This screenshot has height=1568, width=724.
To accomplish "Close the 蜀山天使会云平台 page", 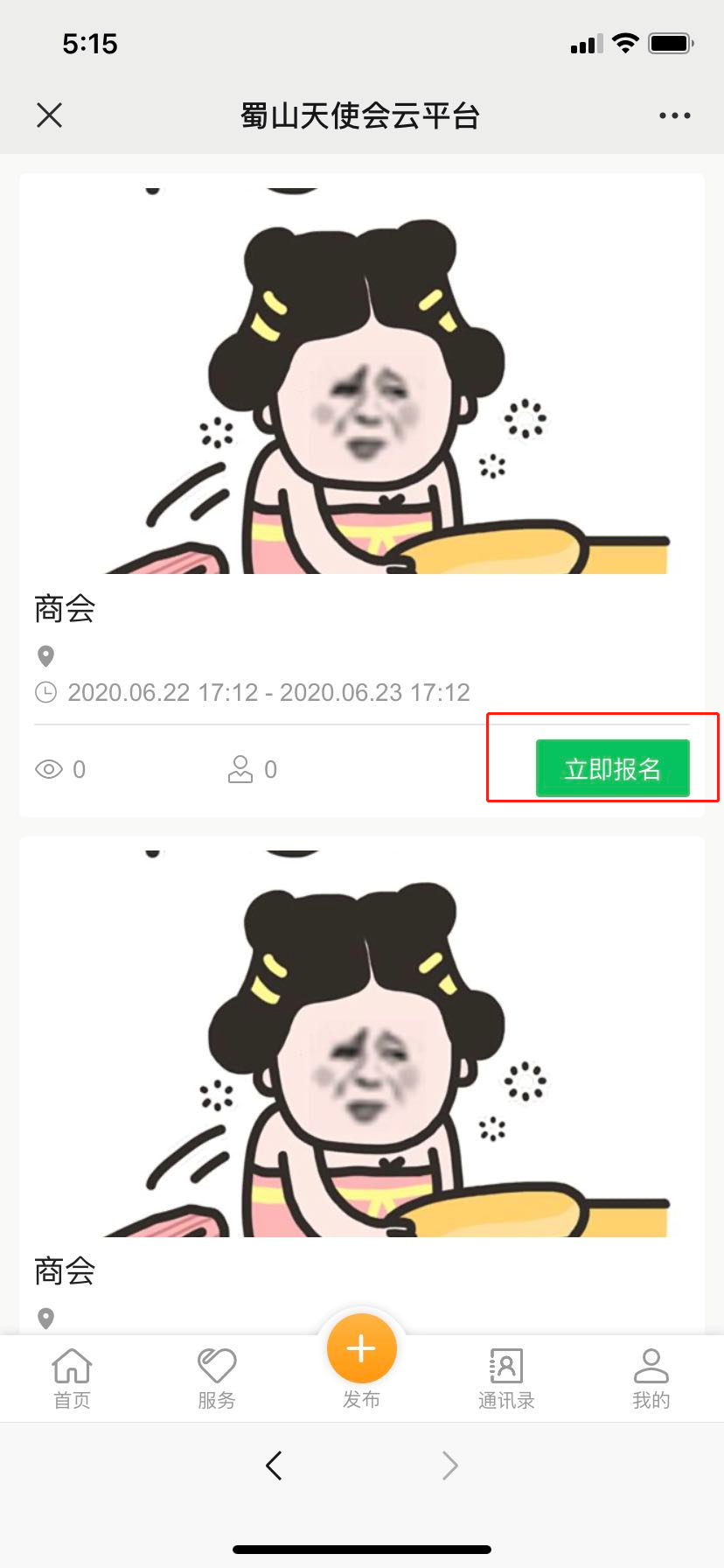I will pyautogui.click(x=50, y=115).
